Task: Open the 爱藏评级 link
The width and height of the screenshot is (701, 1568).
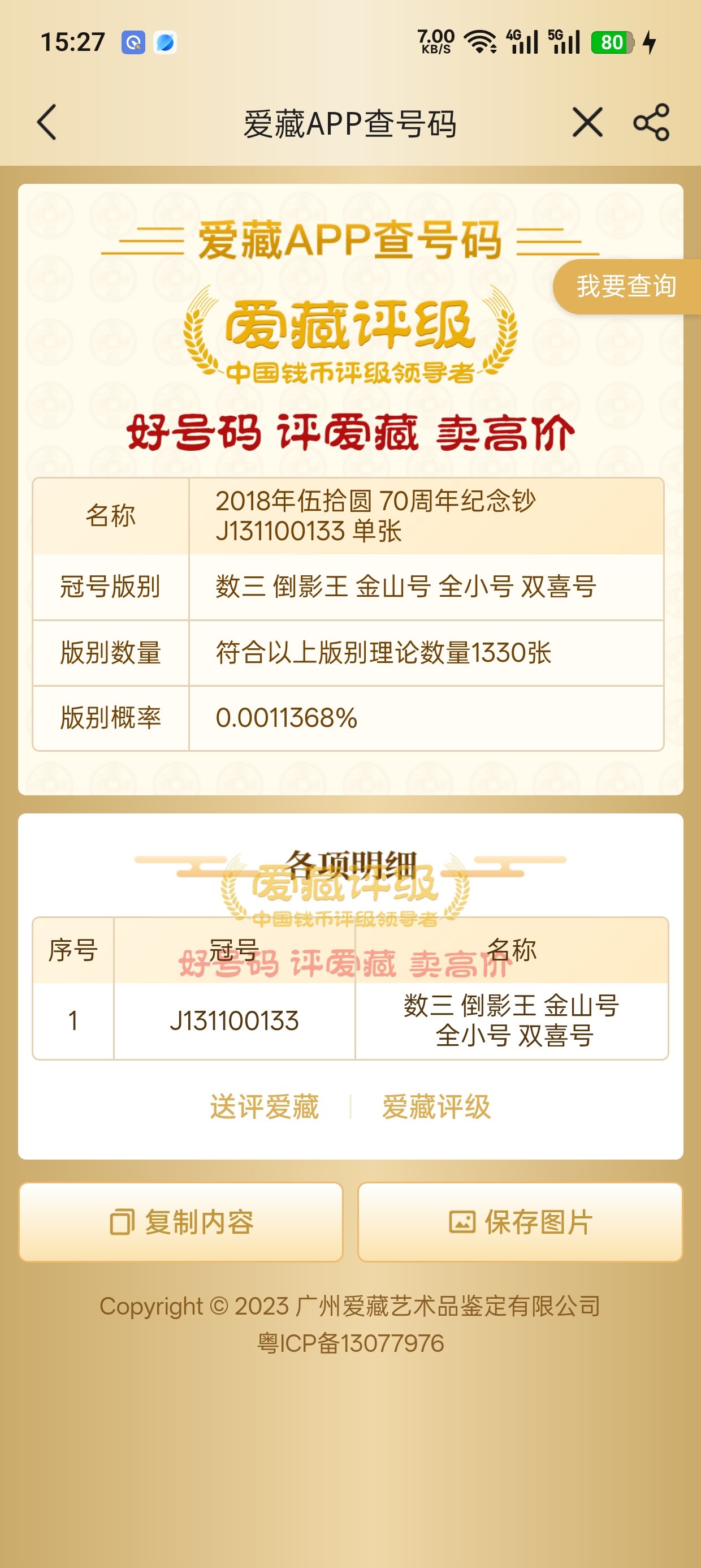Action: point(436,1106)
